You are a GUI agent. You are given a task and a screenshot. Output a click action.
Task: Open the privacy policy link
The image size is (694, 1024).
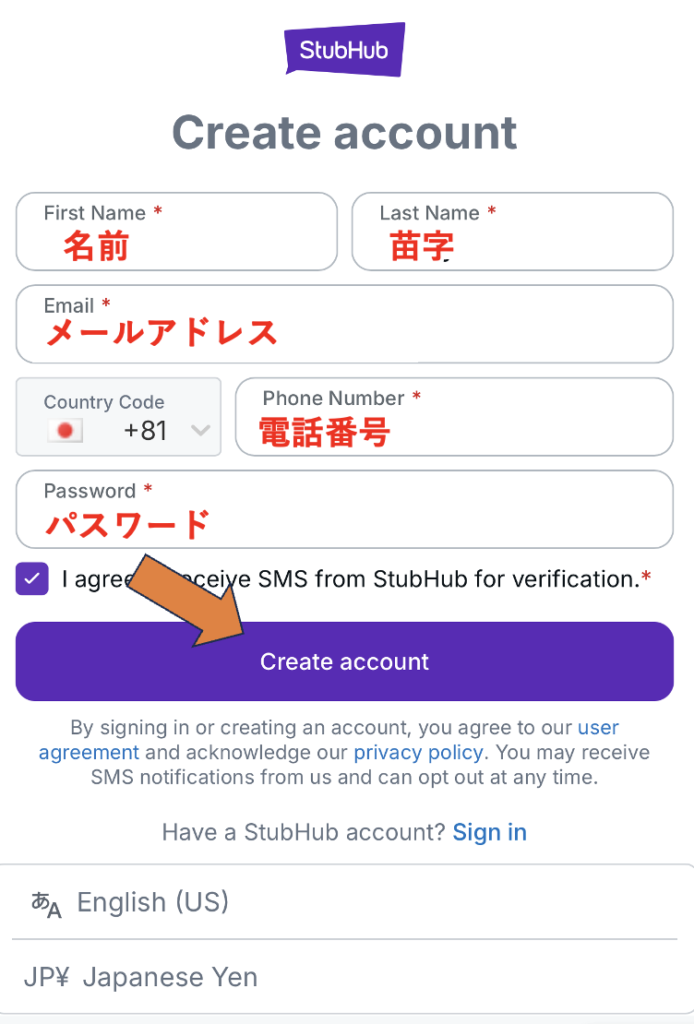(x=418, y=752)
